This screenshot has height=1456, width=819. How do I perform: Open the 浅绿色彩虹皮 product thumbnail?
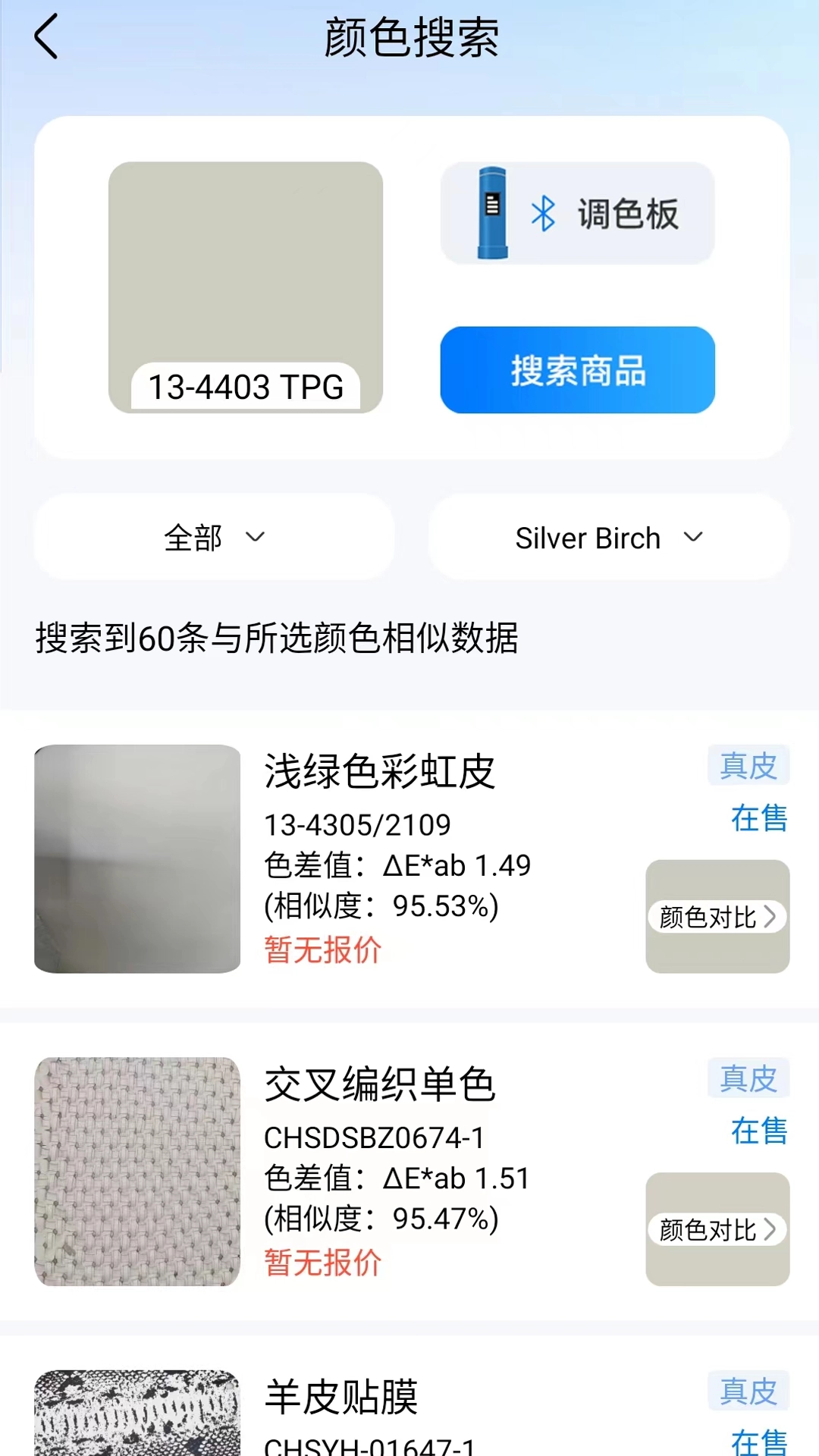(137, 858)
